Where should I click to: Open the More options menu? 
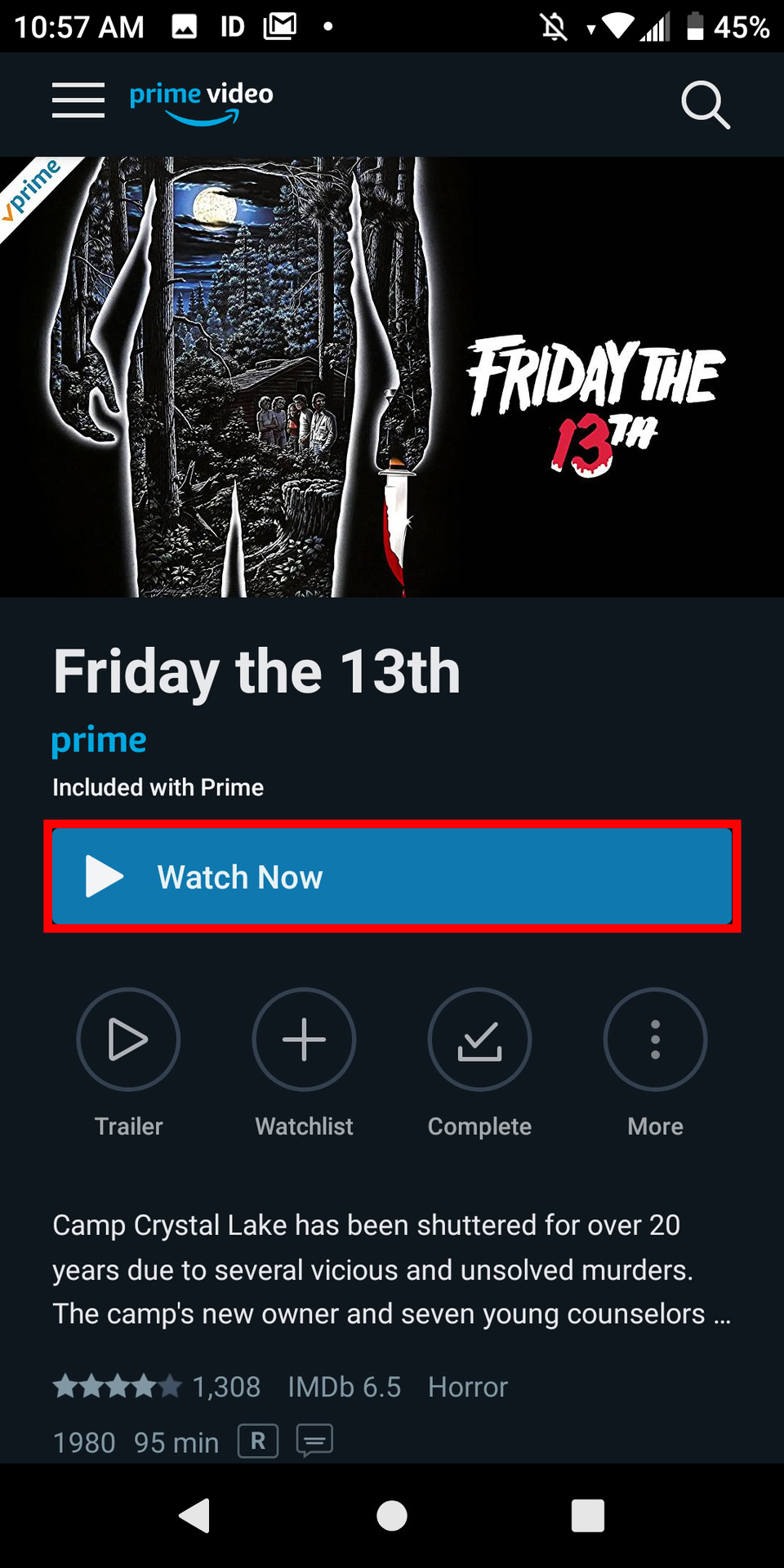[655, 1040]
